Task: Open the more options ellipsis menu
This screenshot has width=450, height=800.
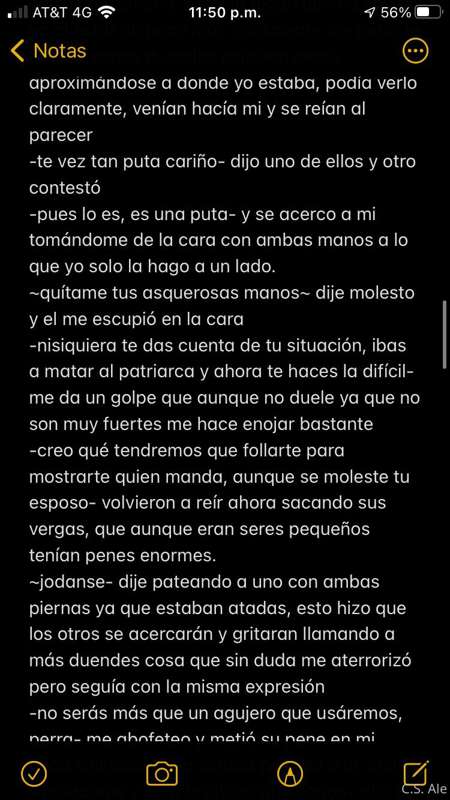Action: click(x=415, y=51)
